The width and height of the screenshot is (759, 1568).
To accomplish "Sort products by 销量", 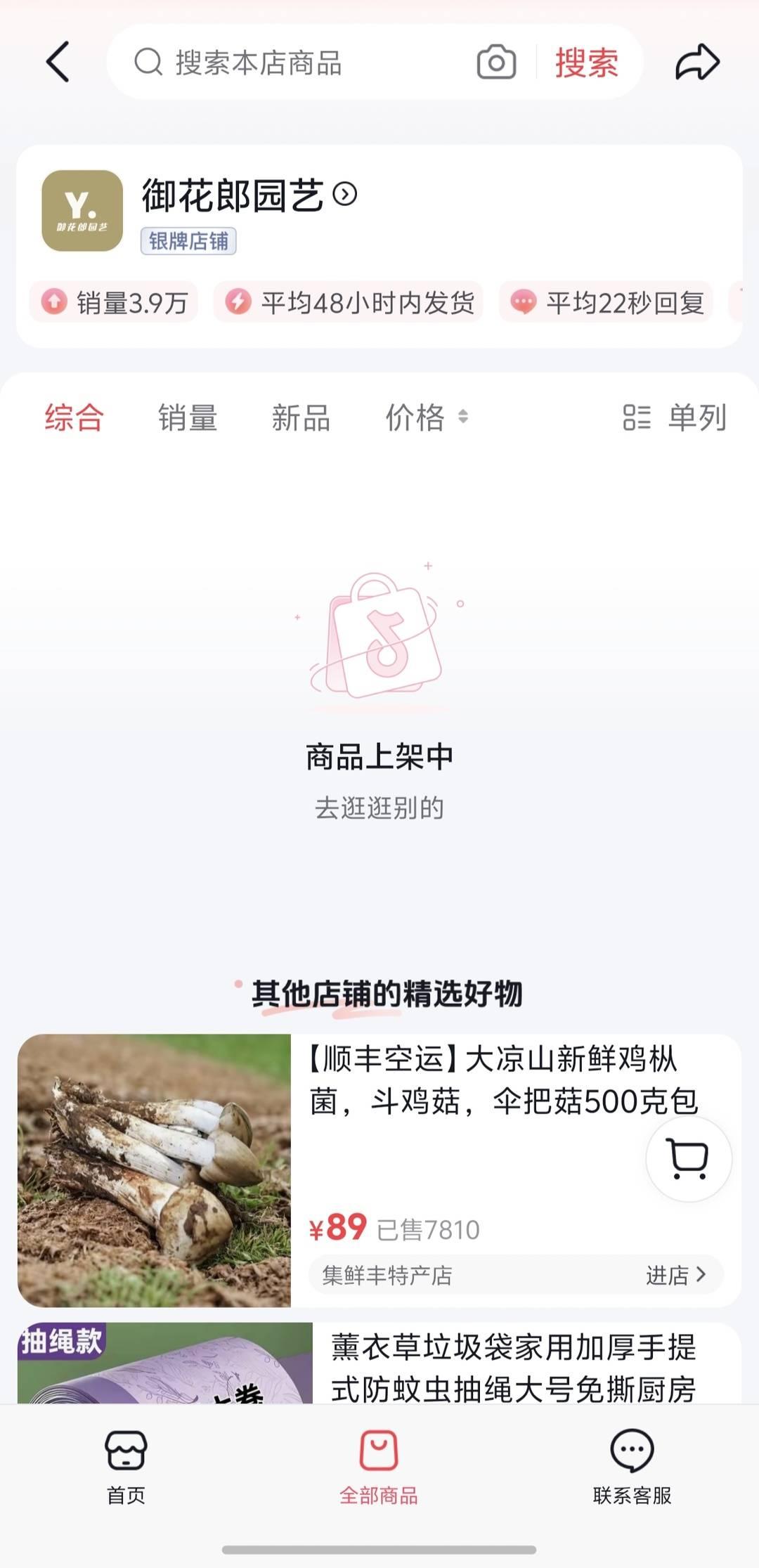I will pyautogui.click(x=188, y=417).
